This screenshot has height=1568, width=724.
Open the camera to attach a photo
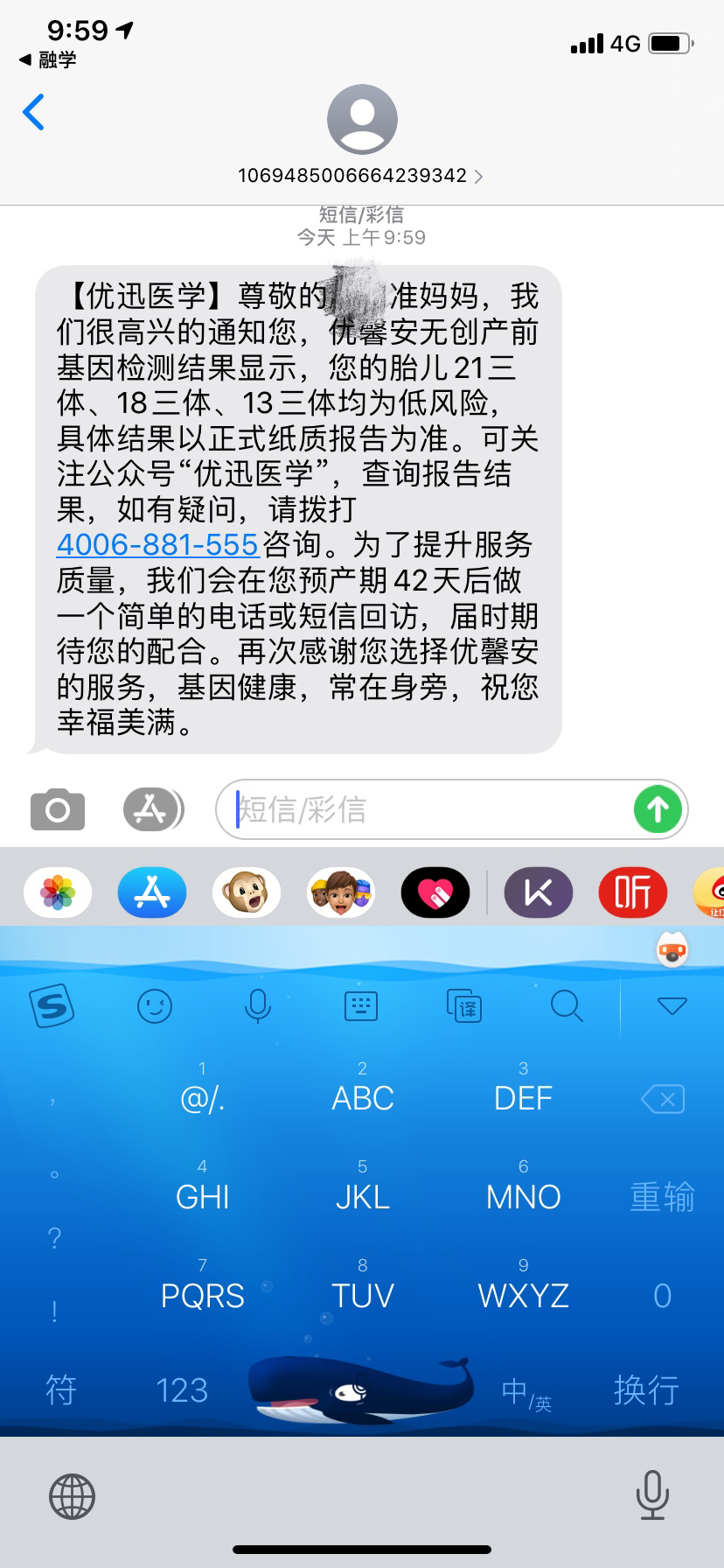58,809
